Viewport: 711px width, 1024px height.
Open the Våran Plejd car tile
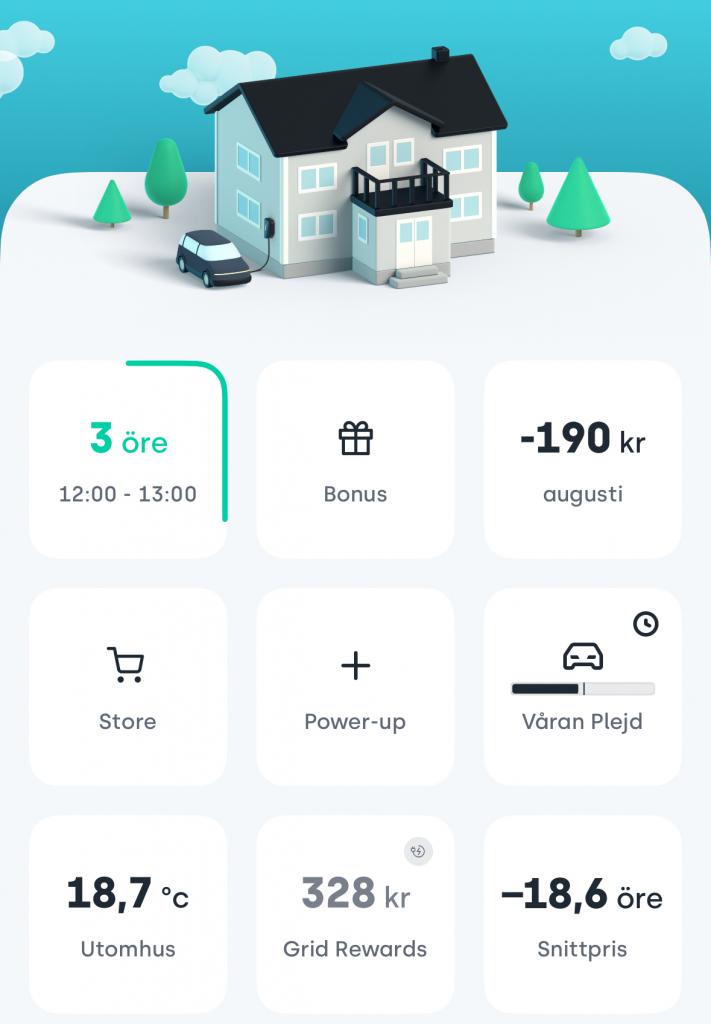[x=582, y=686]
